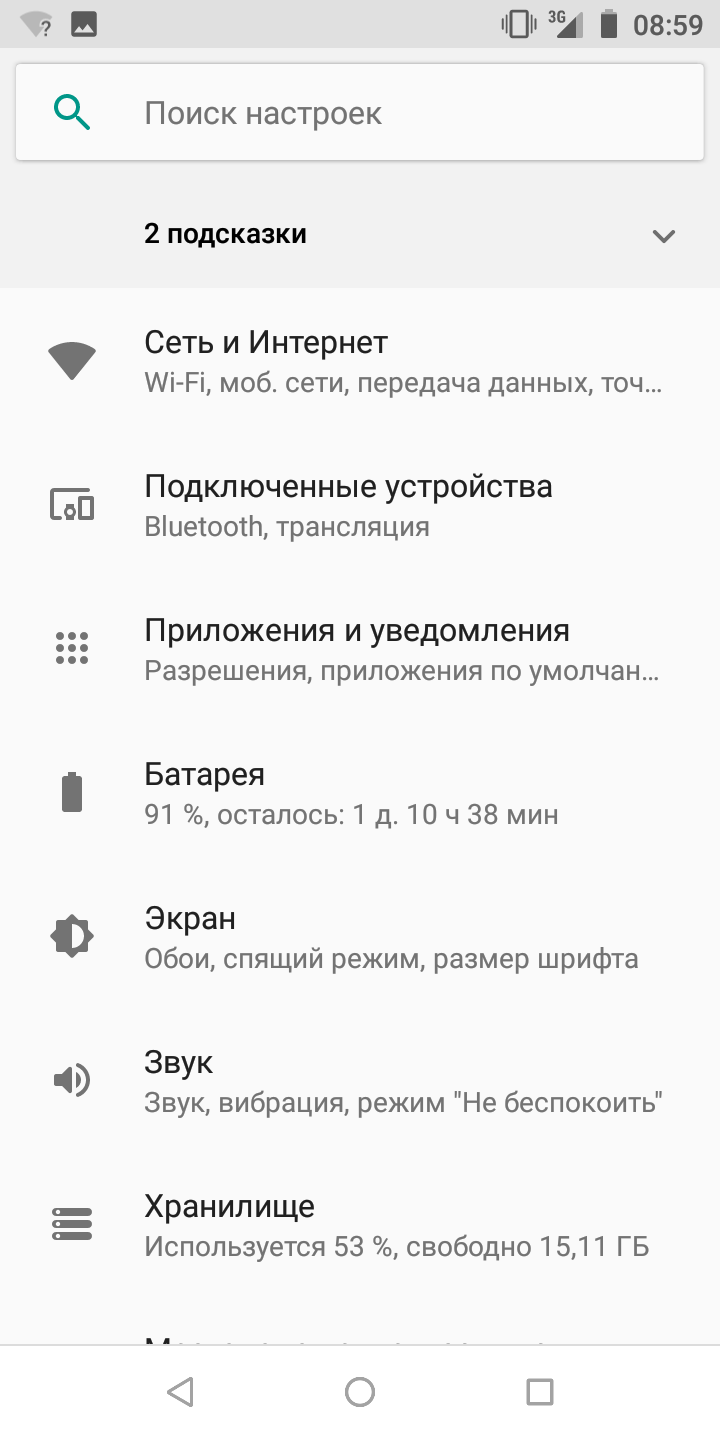The image size is (720, 1440).
Task: Select the Экран settings row
Action: pyautogui.click(x=360, y=937)
